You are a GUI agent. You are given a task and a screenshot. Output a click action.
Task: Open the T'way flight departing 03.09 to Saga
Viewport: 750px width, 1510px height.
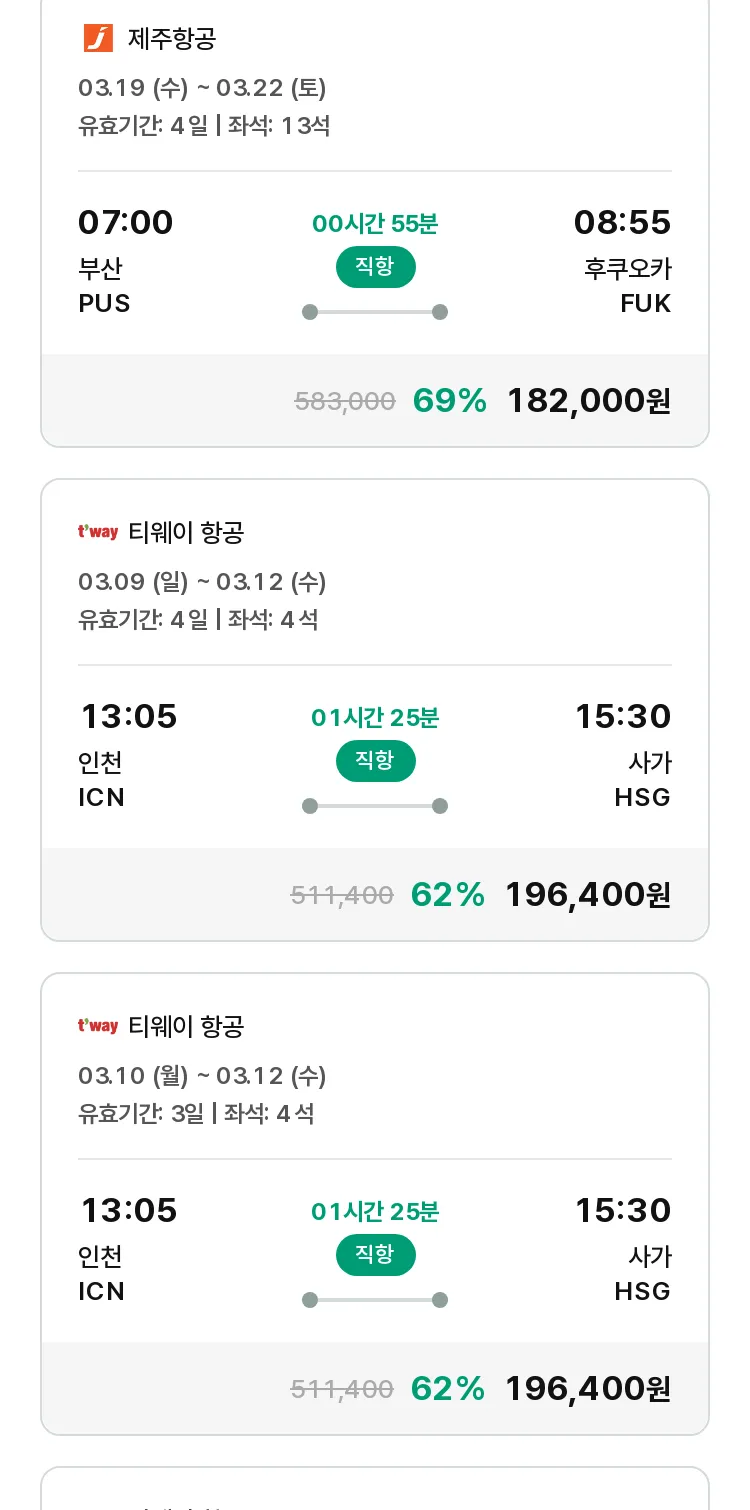click(x=375, y=710)
